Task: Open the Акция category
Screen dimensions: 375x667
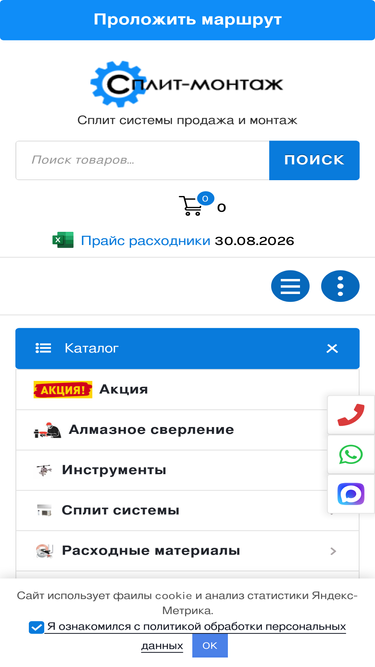Action: (x=188, y=389)
